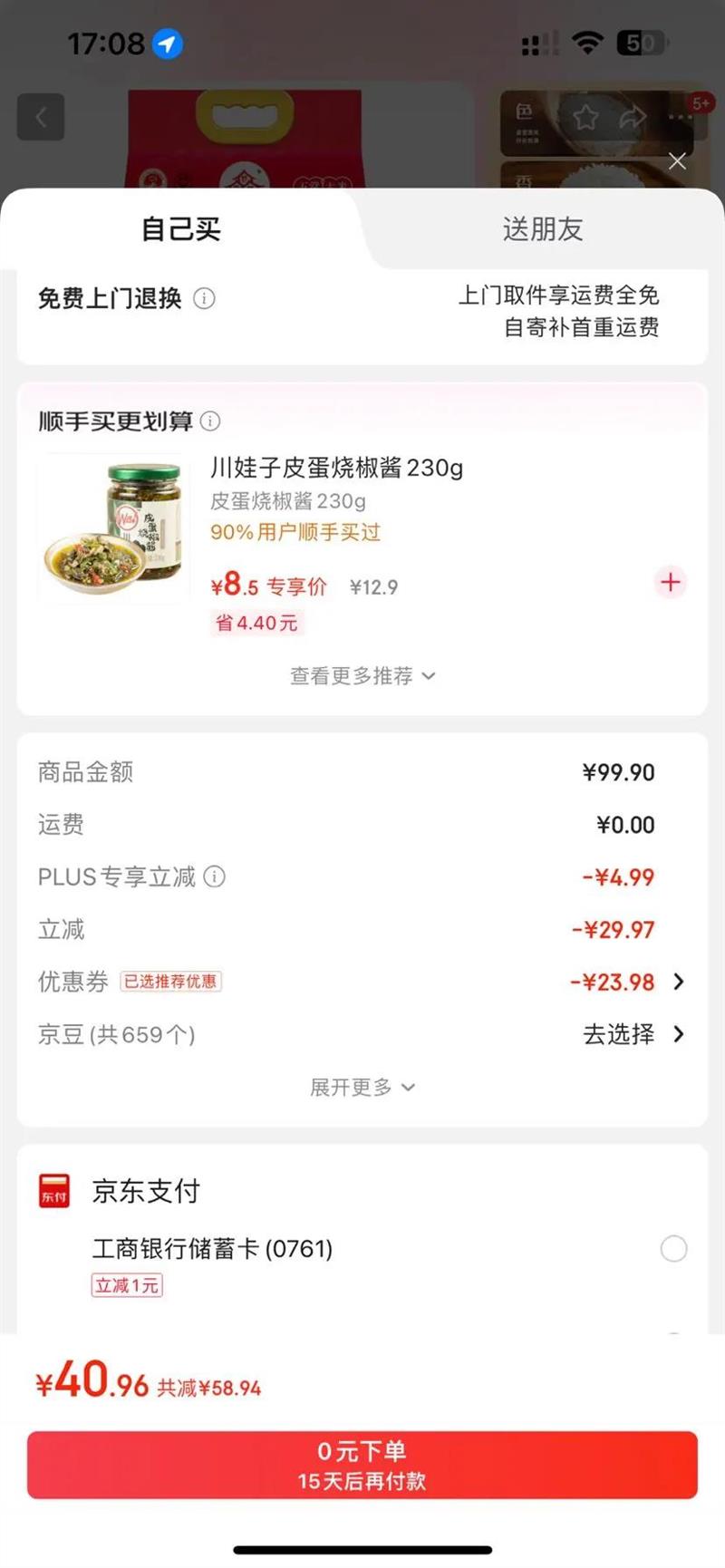
Task: Add 川娃子皮蛋烧椒酱 to the order
Action: [670, 582]
